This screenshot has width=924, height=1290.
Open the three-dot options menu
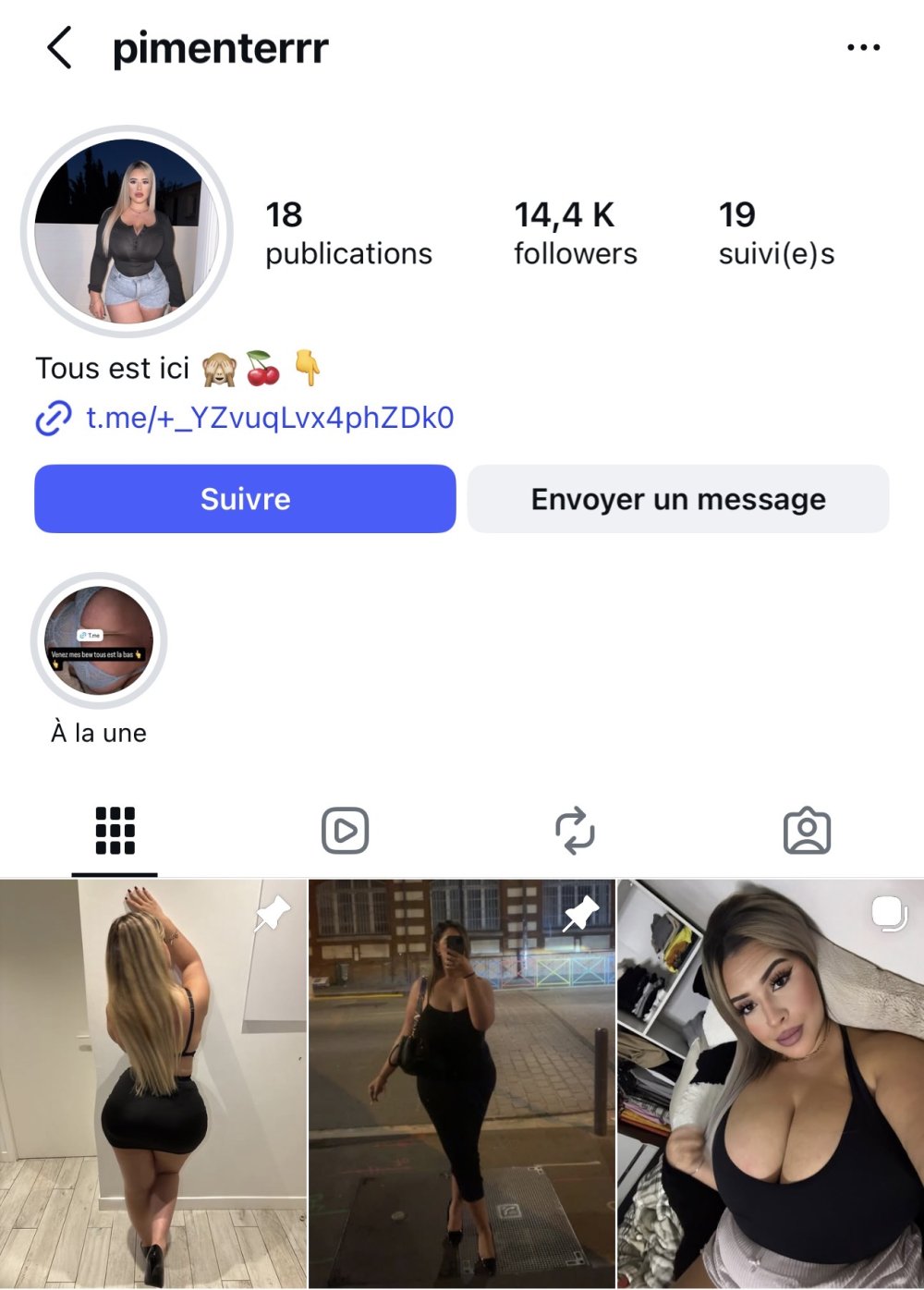[863, 47]
